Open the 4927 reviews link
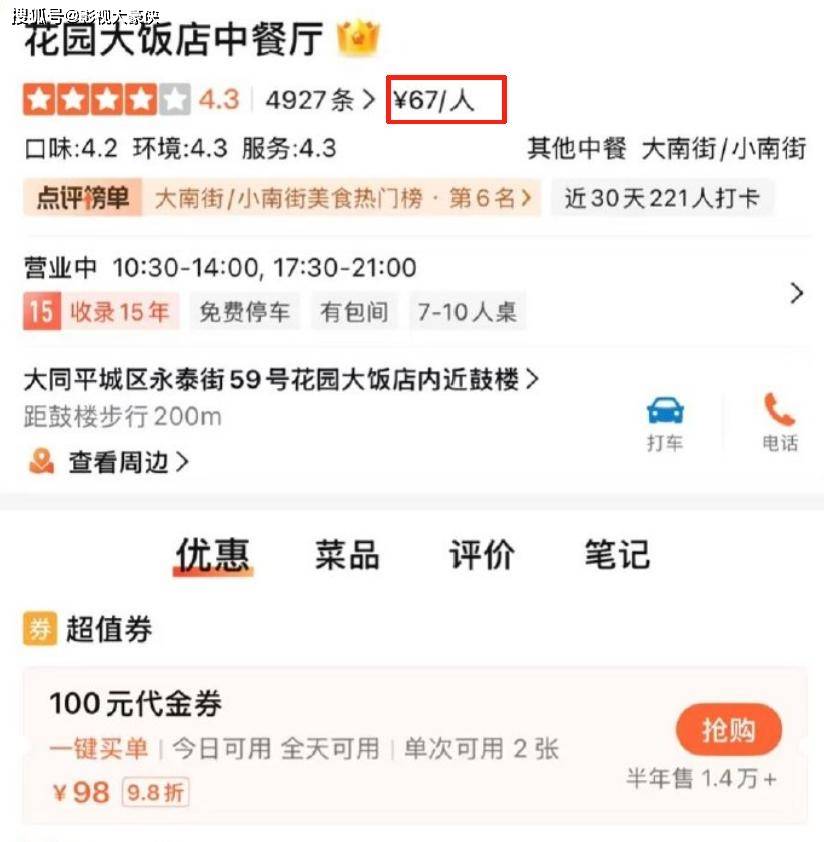The width and height of the screenshot is (824, 842). 319,100
